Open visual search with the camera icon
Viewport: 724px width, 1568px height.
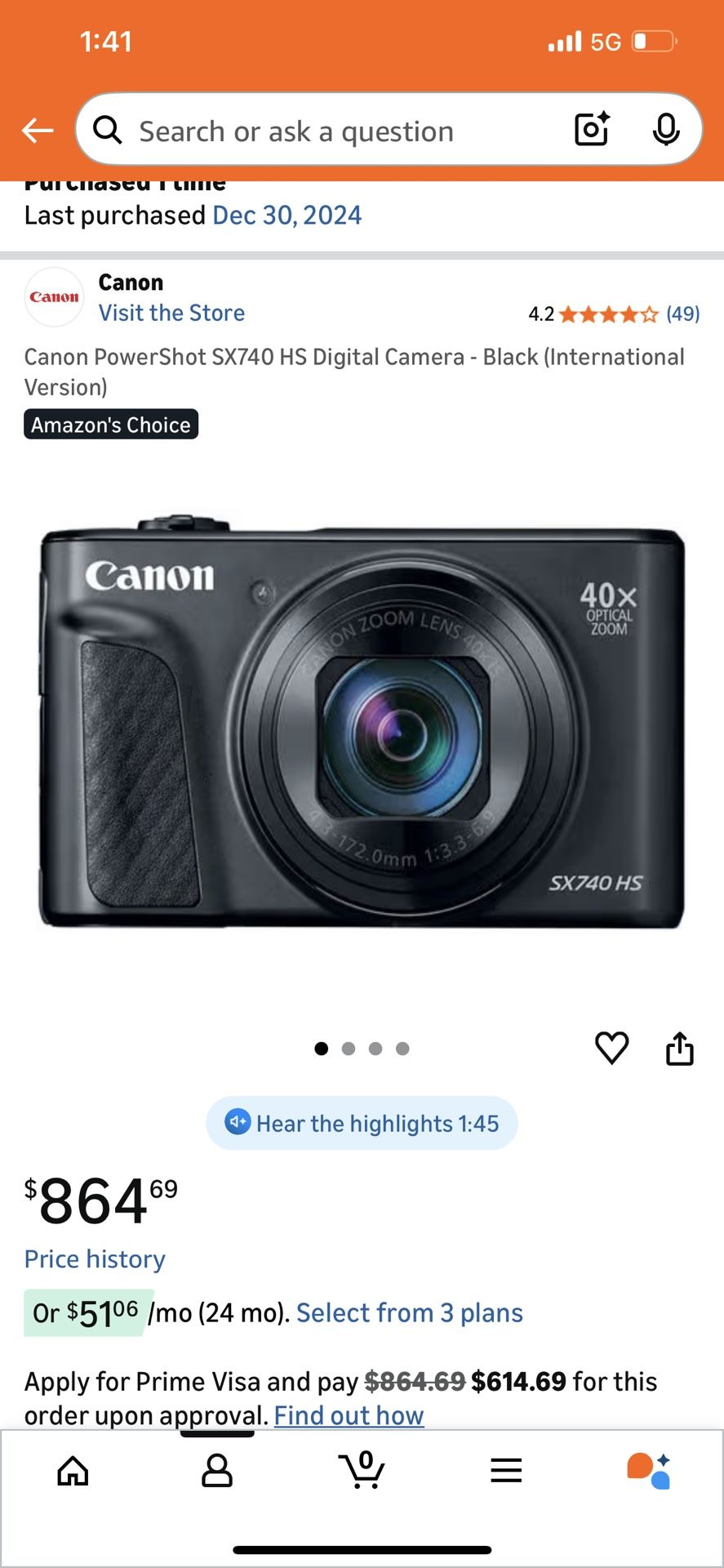point(590,129)
